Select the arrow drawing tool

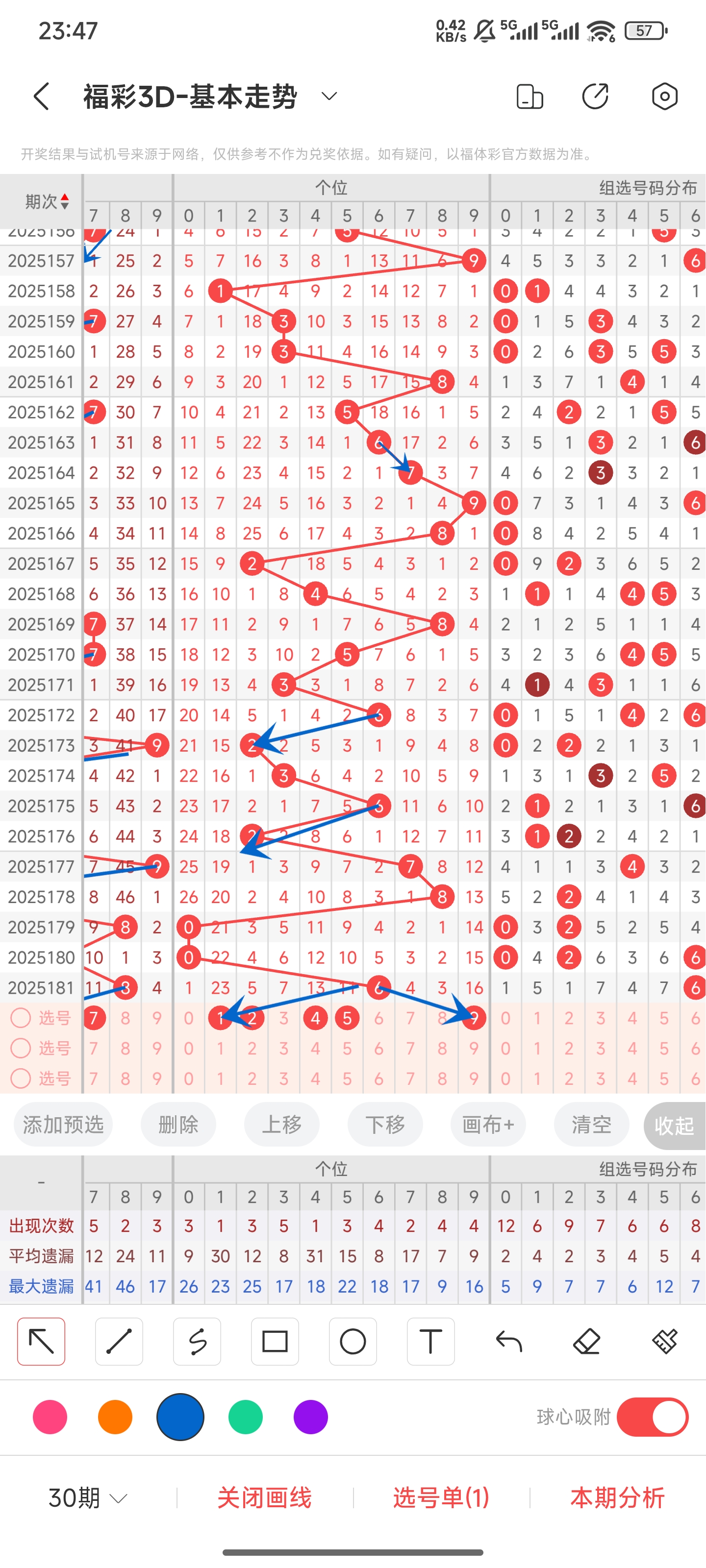[41, 1342]
